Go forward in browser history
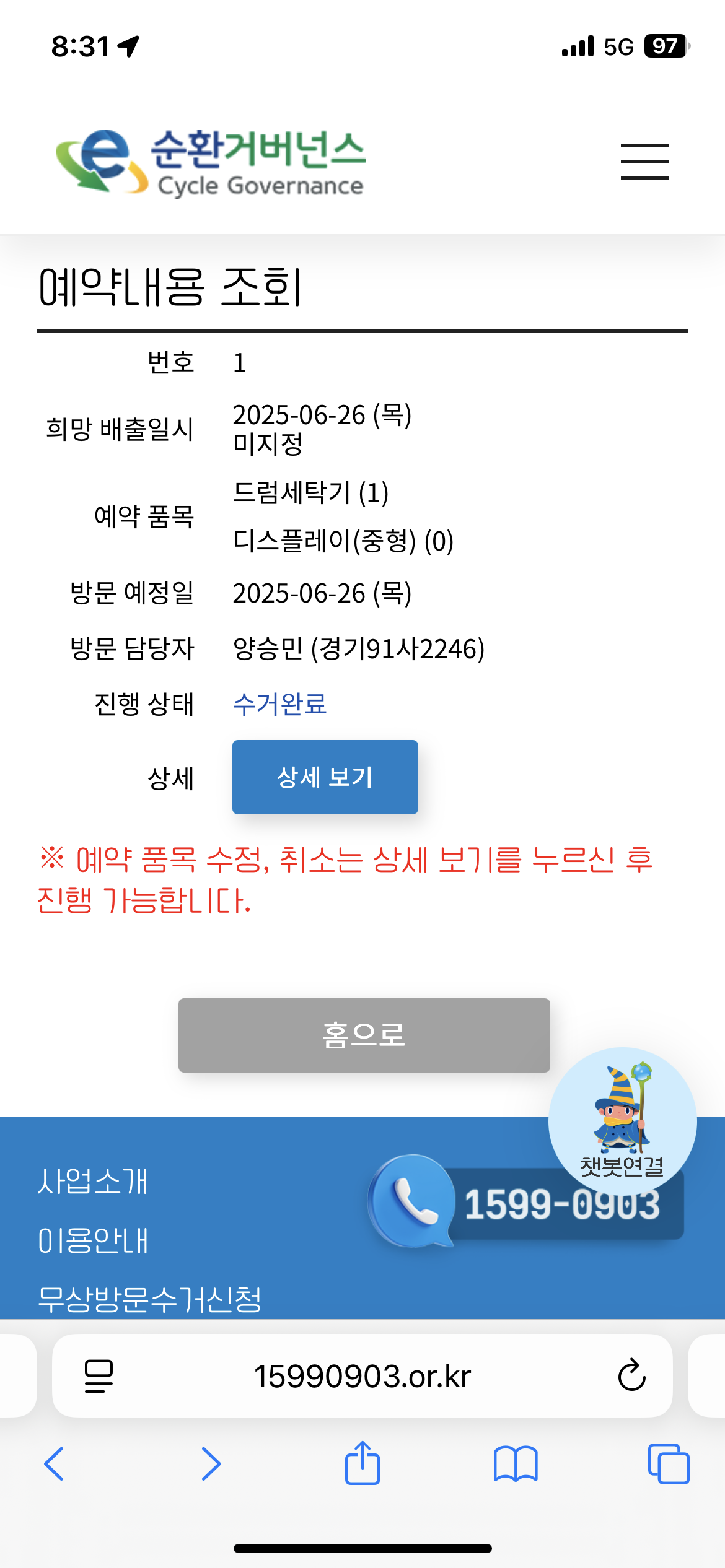The image size is (725, 1568). point(211,1464)
